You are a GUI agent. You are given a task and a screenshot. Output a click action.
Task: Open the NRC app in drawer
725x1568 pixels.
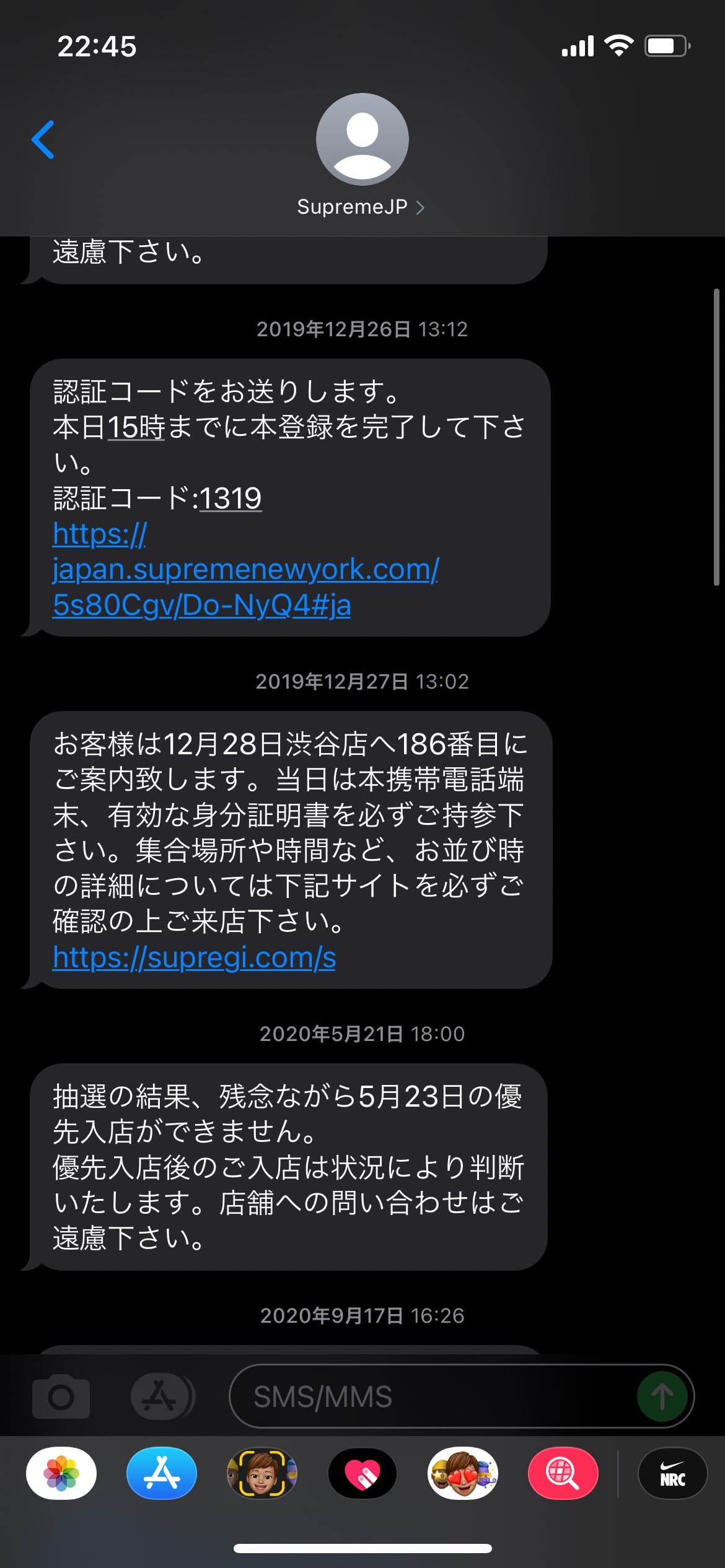(673, 1473)
